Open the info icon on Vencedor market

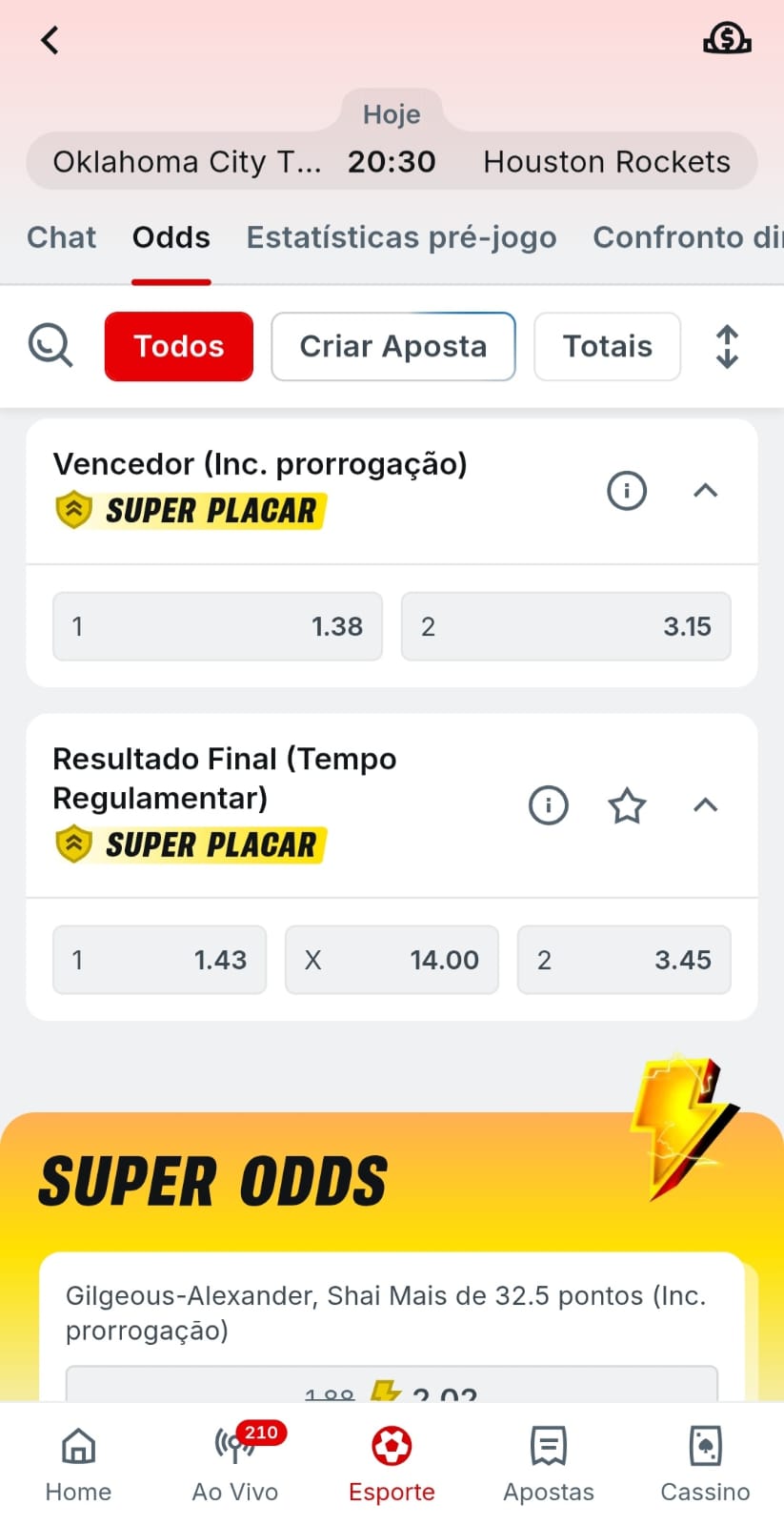pos(627,491)
